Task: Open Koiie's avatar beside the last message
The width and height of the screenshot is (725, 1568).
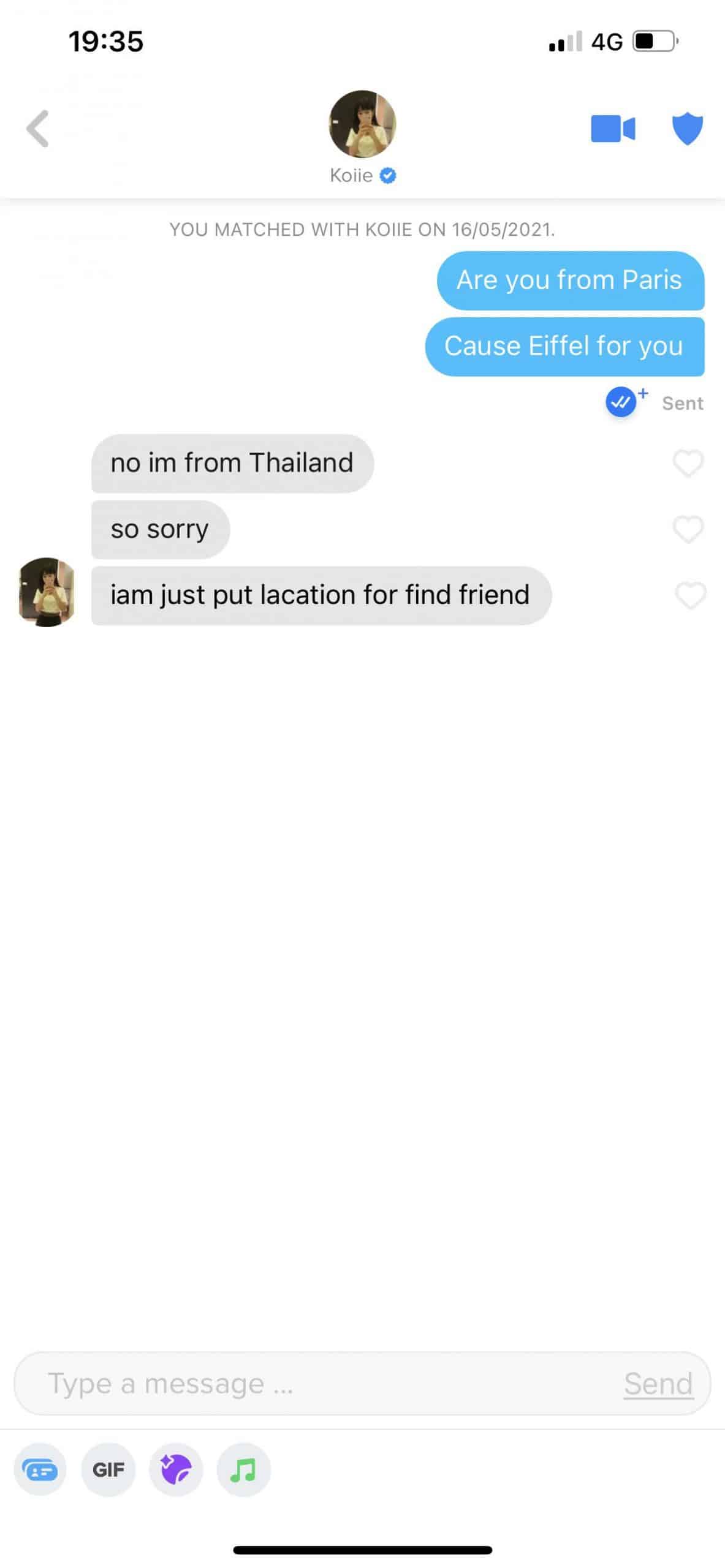Action: [x=47, y=592]
